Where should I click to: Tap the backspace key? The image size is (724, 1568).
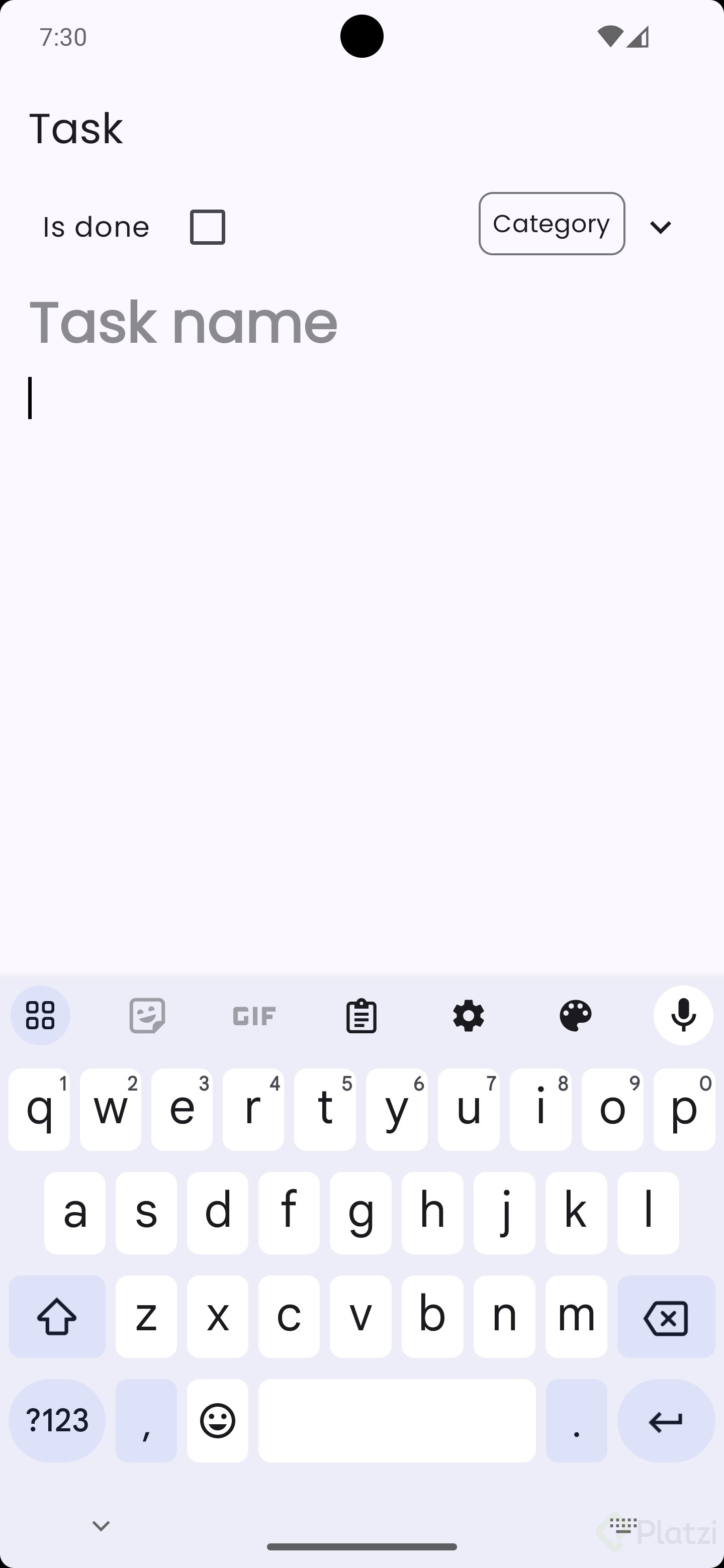point(666,1317)
